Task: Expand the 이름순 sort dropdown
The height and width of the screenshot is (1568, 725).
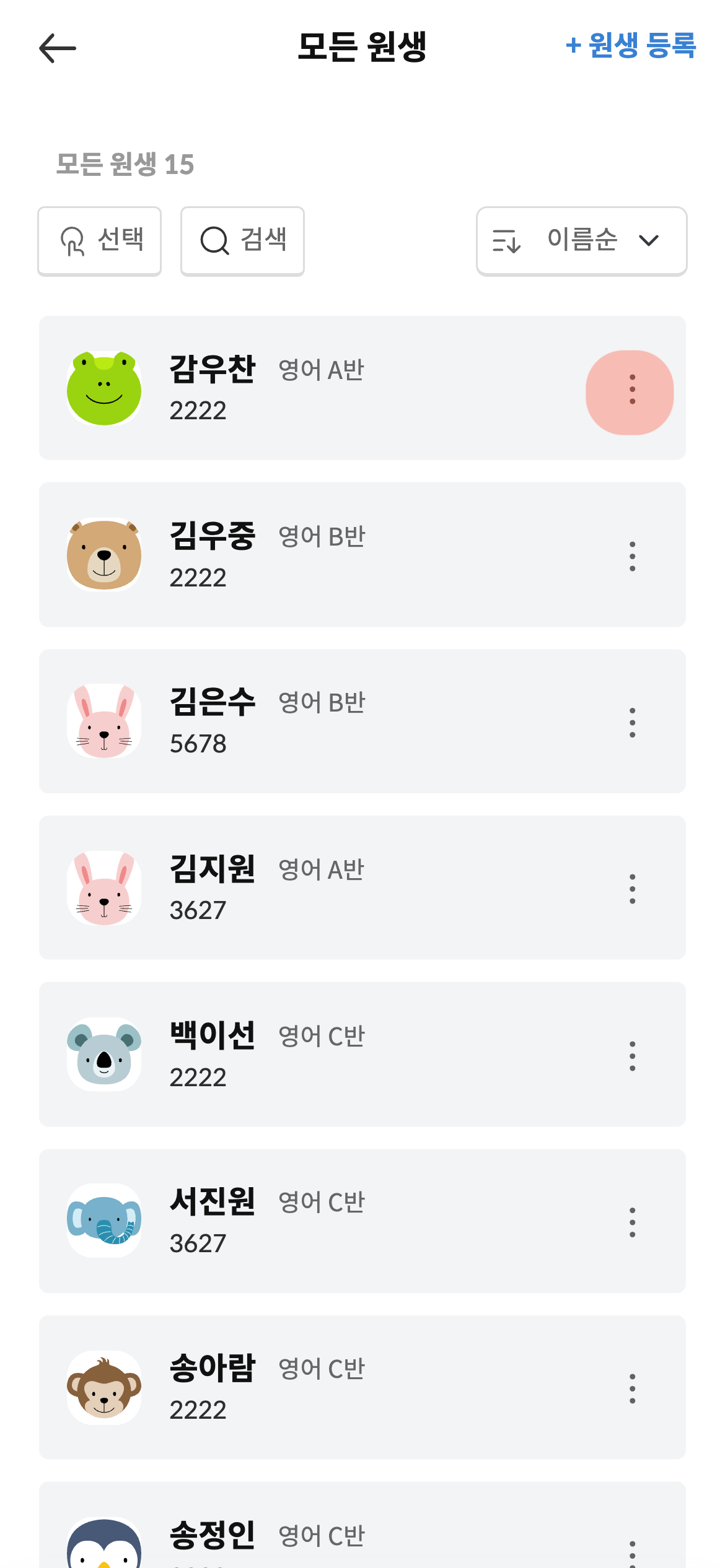Action: point(581,241)
